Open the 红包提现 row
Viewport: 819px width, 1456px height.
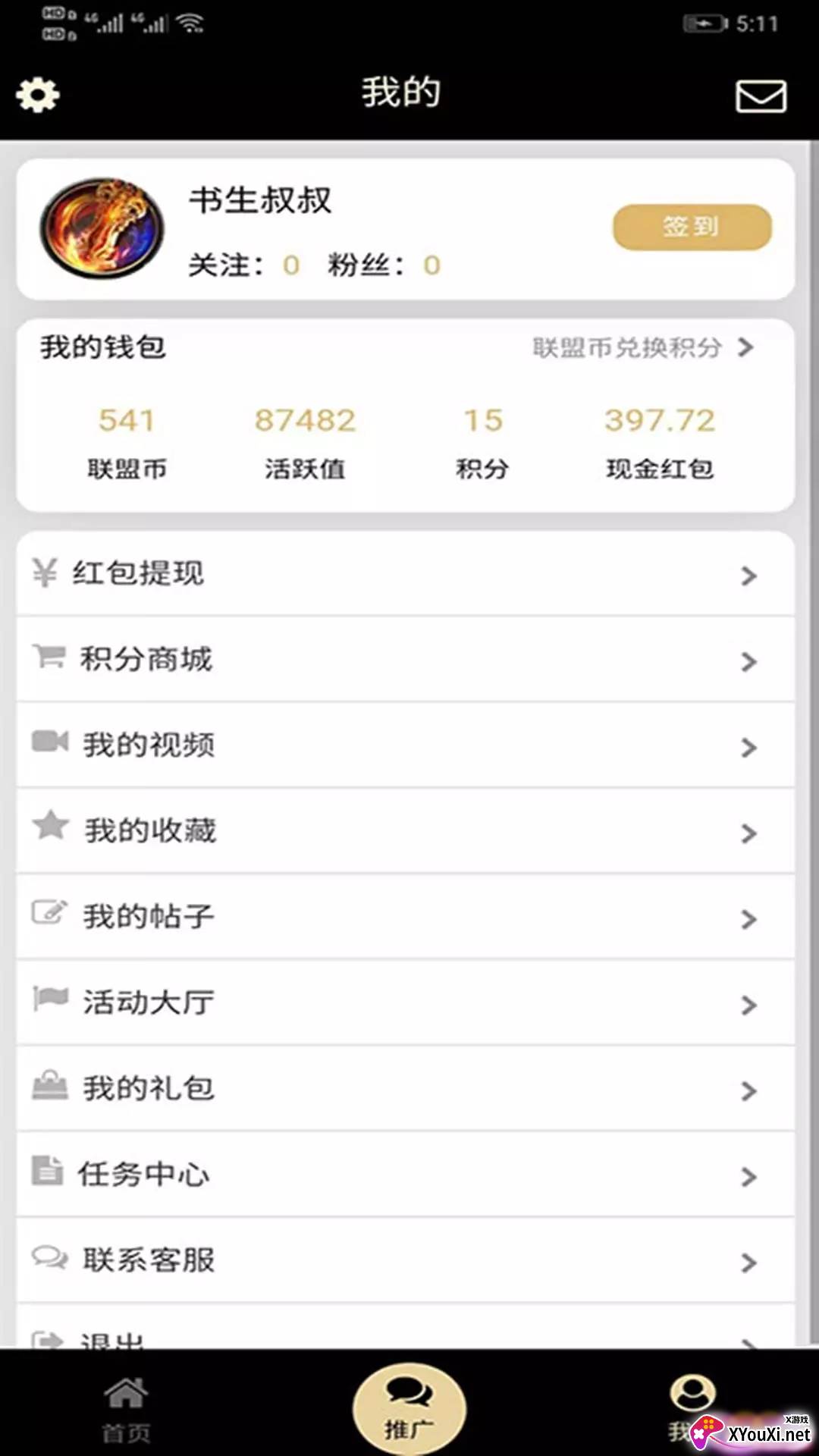[406, 574]
